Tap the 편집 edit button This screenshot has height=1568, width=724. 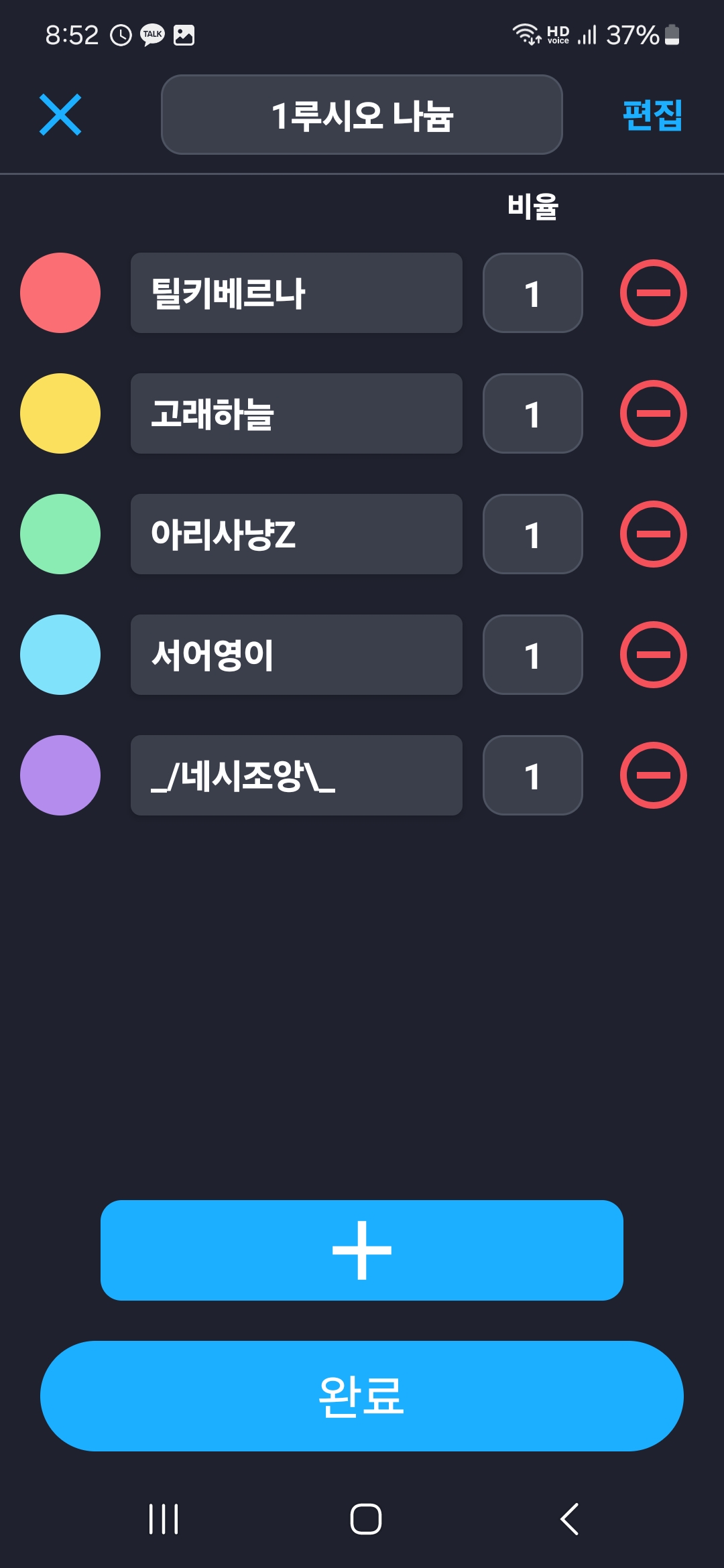click(x=652, y=115)
